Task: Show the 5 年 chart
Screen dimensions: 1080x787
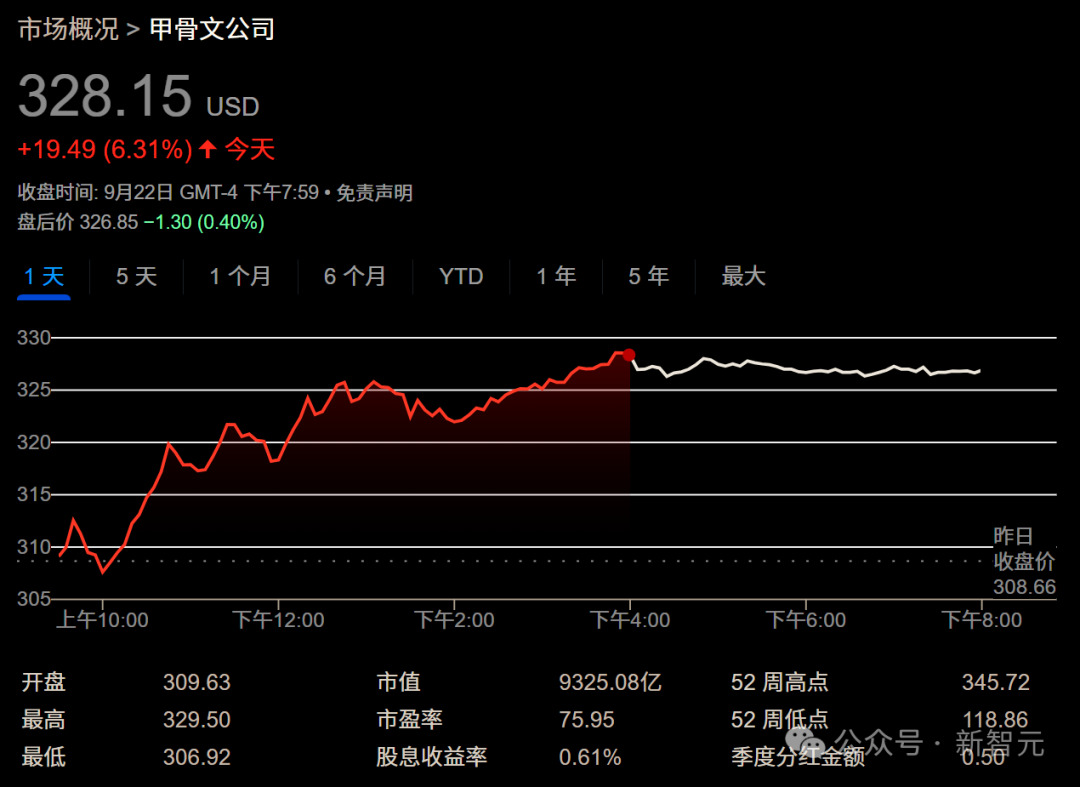Action: (648, 276)
